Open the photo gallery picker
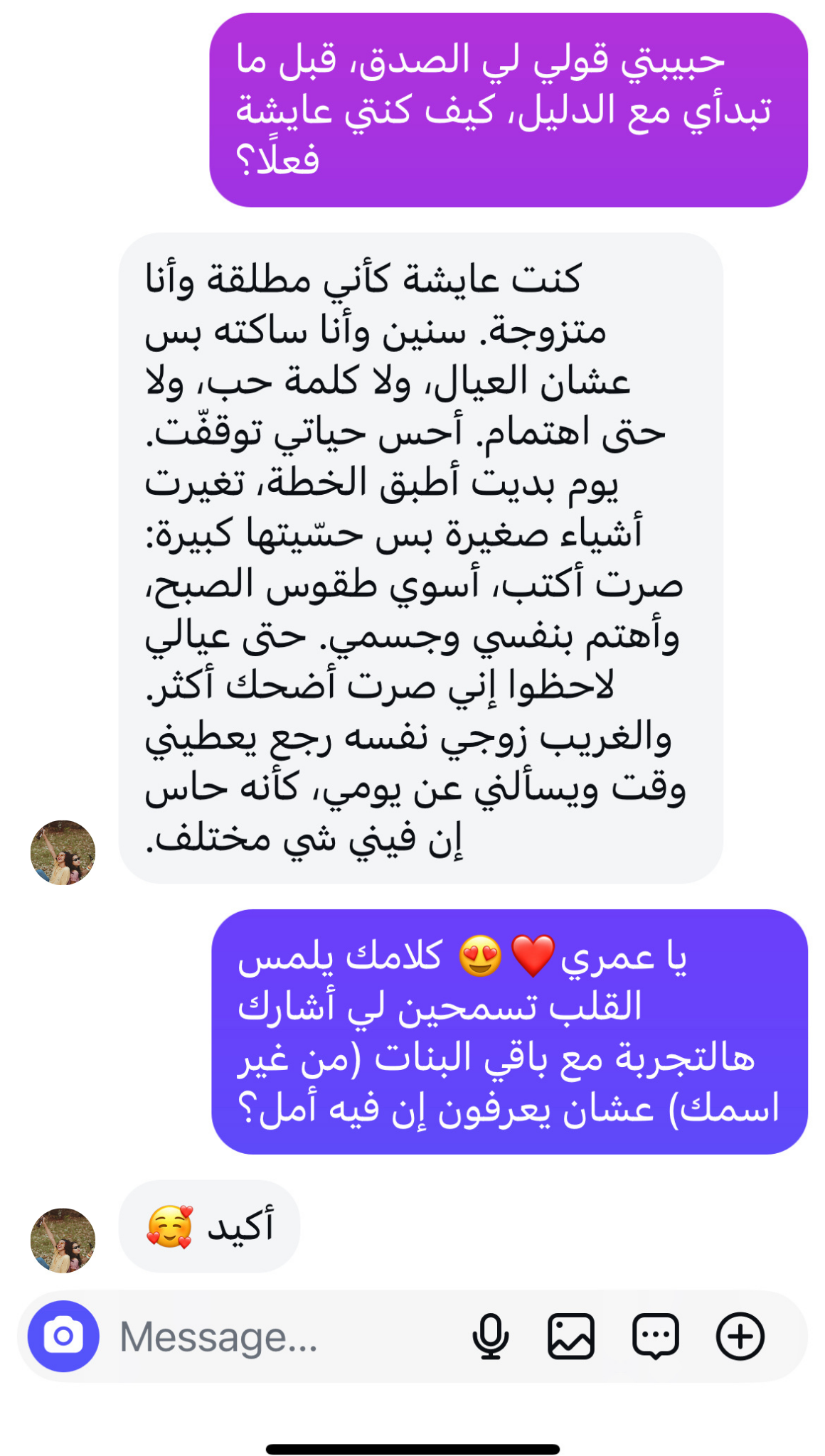This screenshot has height=1456, width=825. (x=571, y=1337)
